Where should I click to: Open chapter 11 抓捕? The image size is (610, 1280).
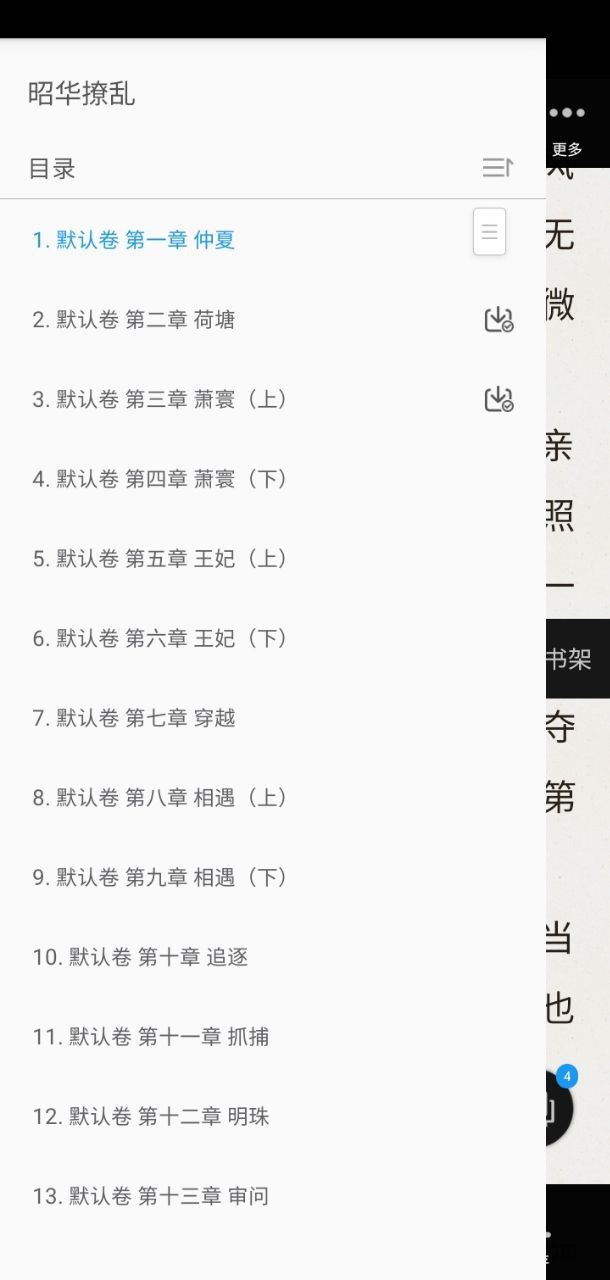[150, 1037]
